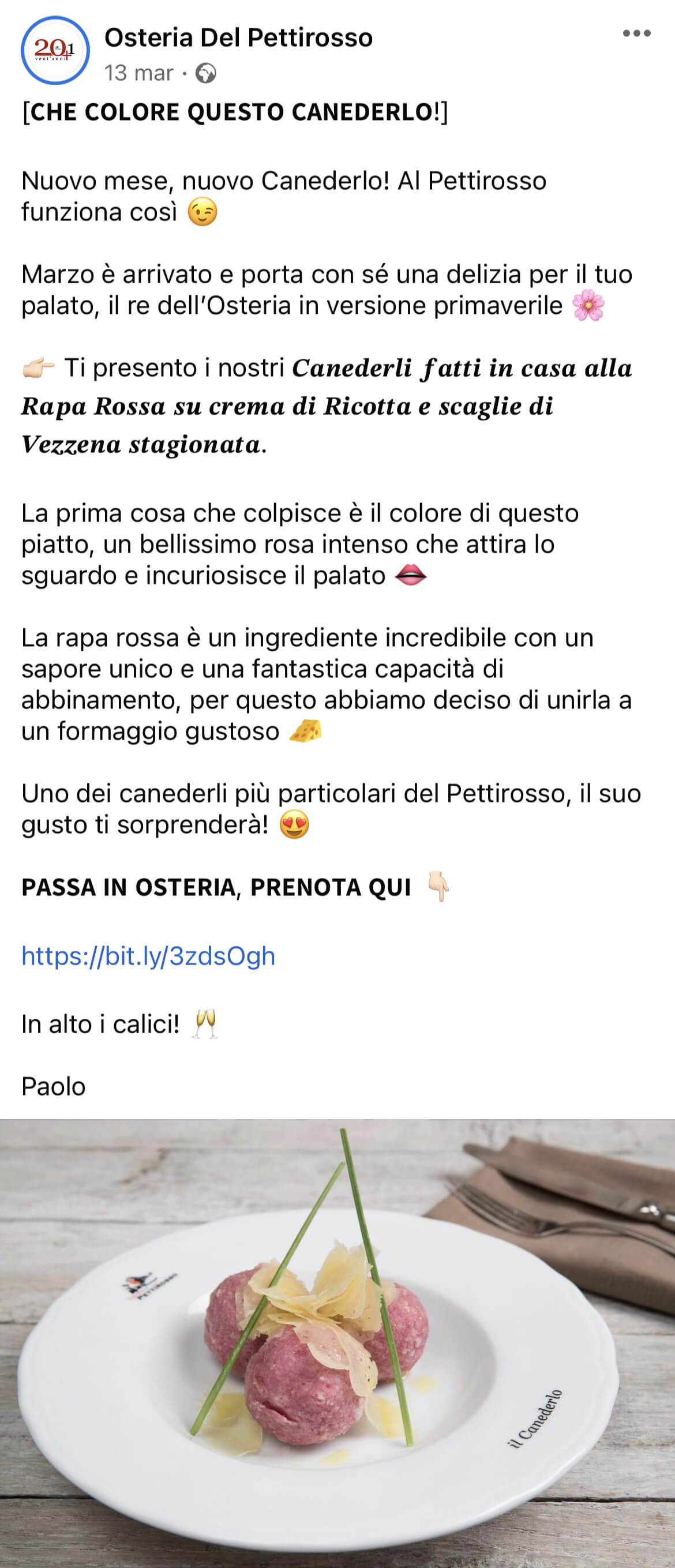This screenshot has width=675, height=1568.
Task: Open the post's three-dot options menu
Action: (x=636, y=33)
